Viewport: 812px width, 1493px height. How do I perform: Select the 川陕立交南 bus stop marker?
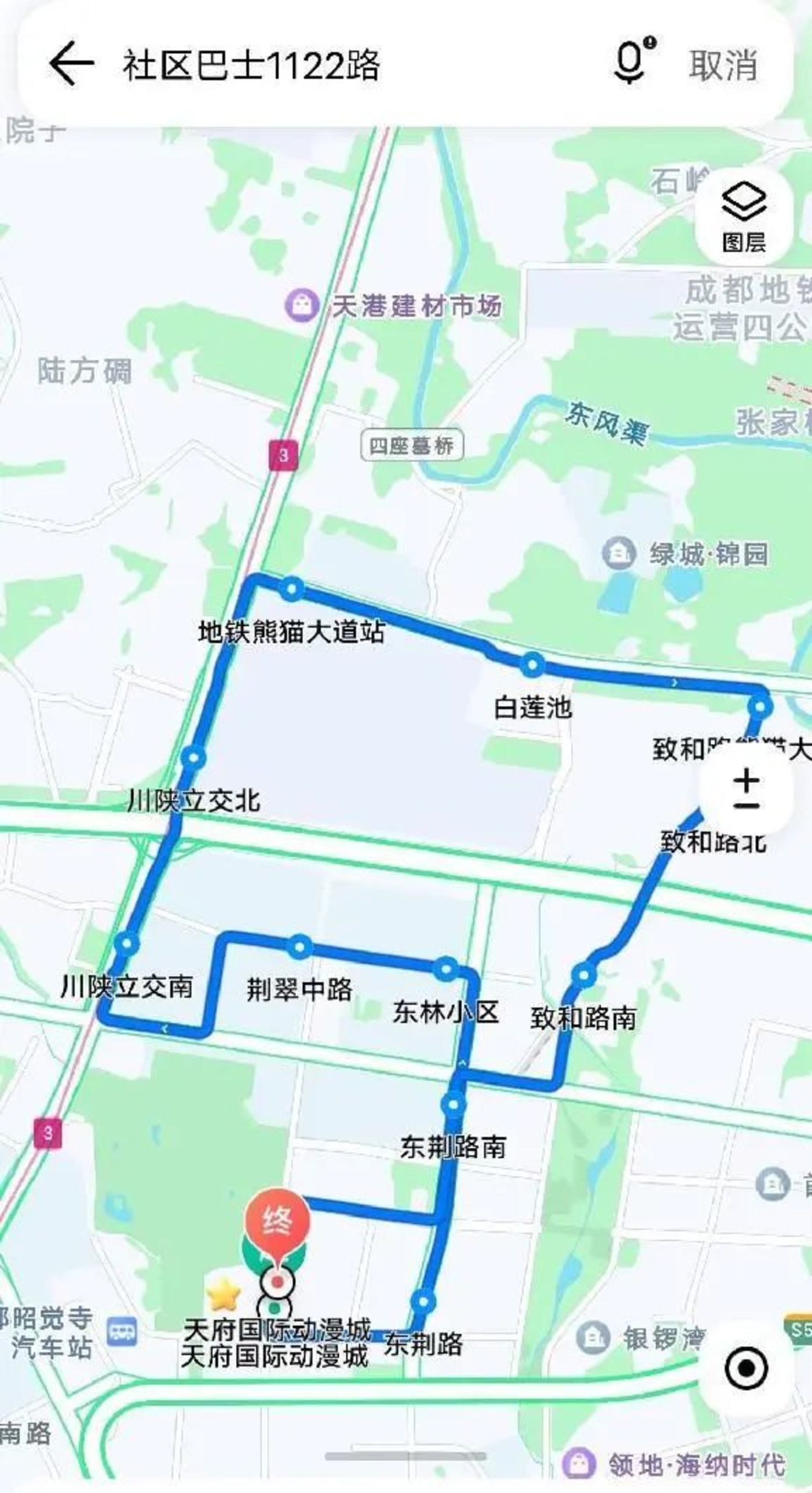click(x=127, y=943)
